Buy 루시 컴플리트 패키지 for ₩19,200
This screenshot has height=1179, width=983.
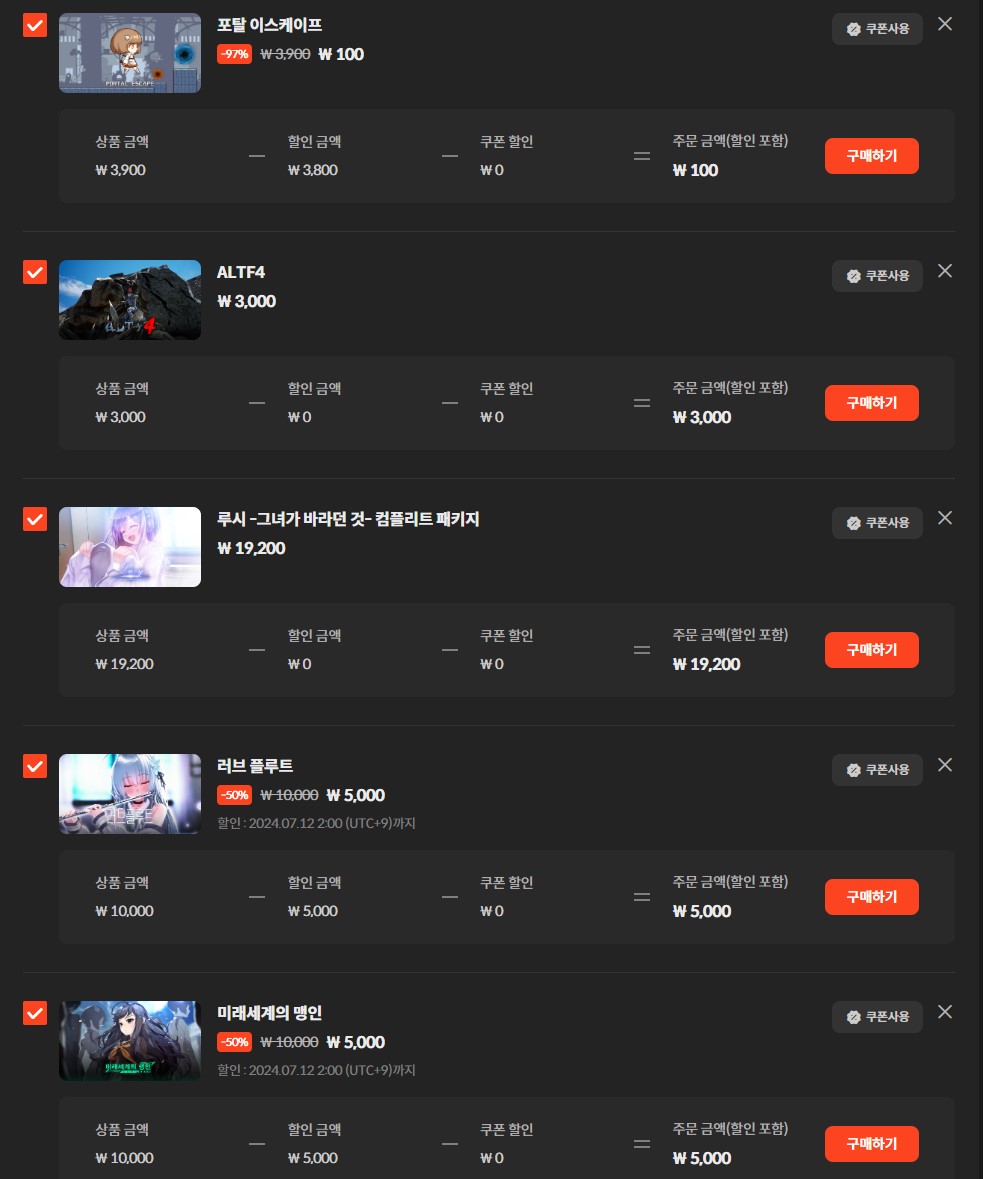click(871, 650)
